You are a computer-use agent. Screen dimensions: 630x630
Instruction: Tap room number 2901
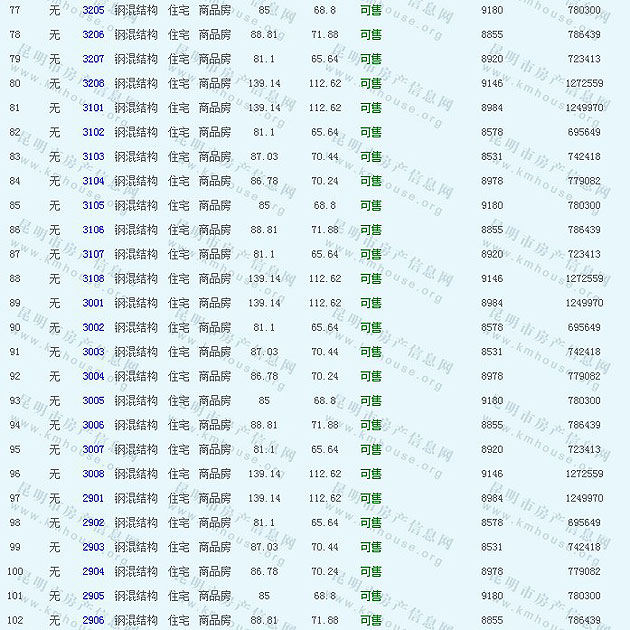tap(92, 498)
